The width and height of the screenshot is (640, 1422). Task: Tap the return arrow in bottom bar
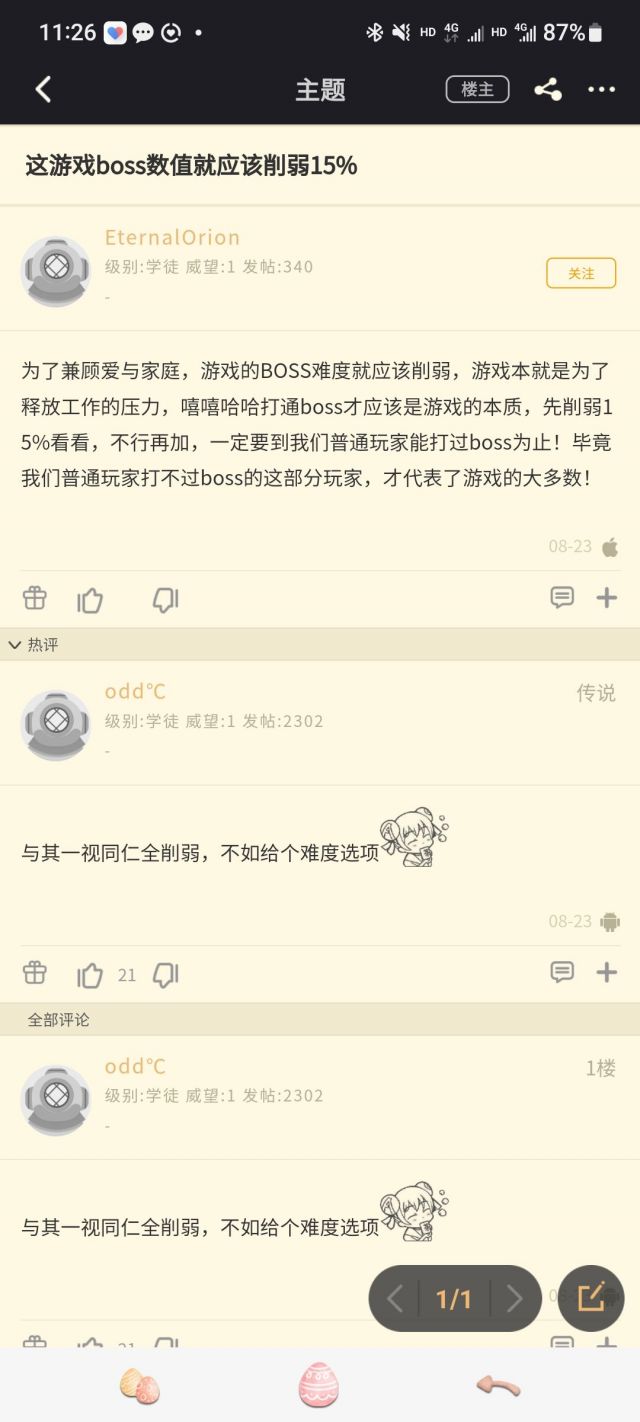coord(497,1385)
